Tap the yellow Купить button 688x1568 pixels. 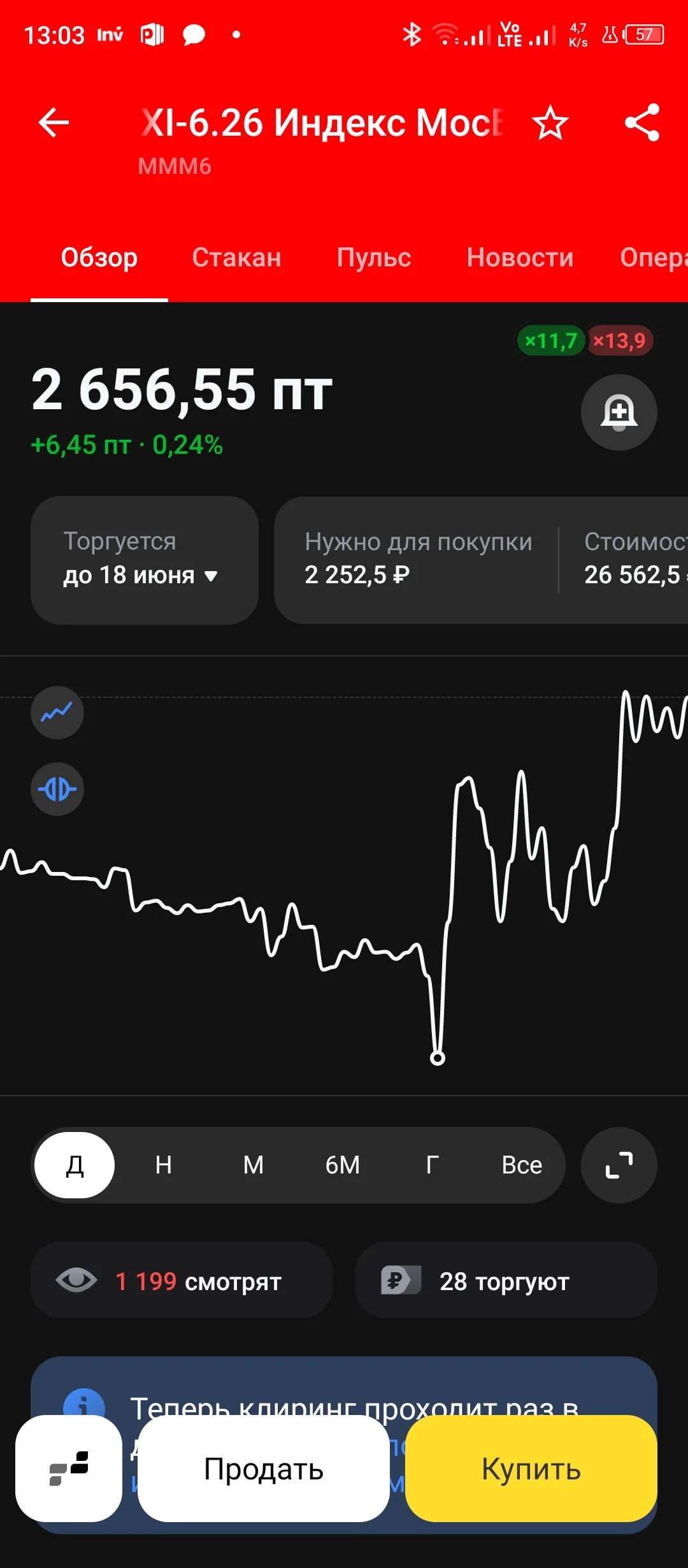click(x=531, y=1469)
